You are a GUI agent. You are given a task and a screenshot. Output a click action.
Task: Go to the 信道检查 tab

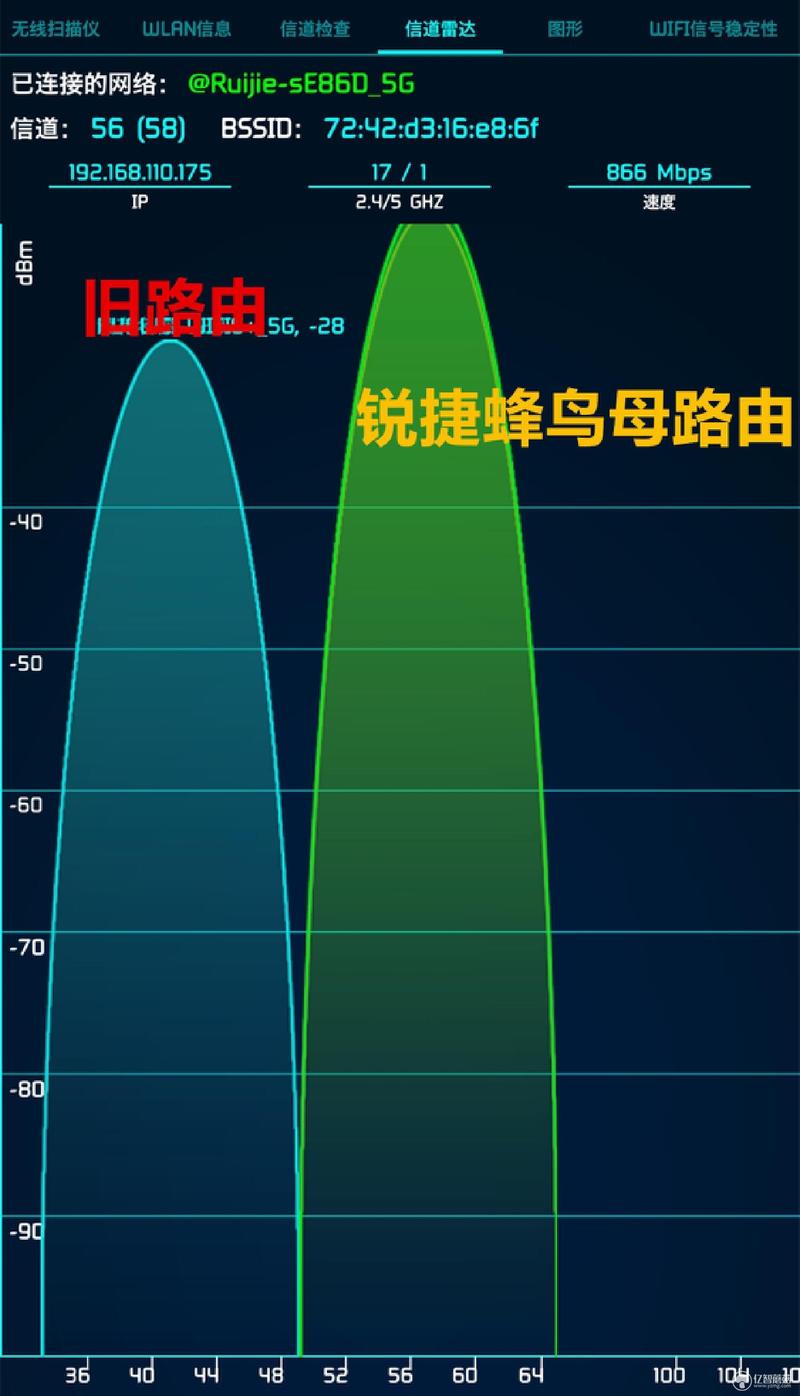point(315,28)
